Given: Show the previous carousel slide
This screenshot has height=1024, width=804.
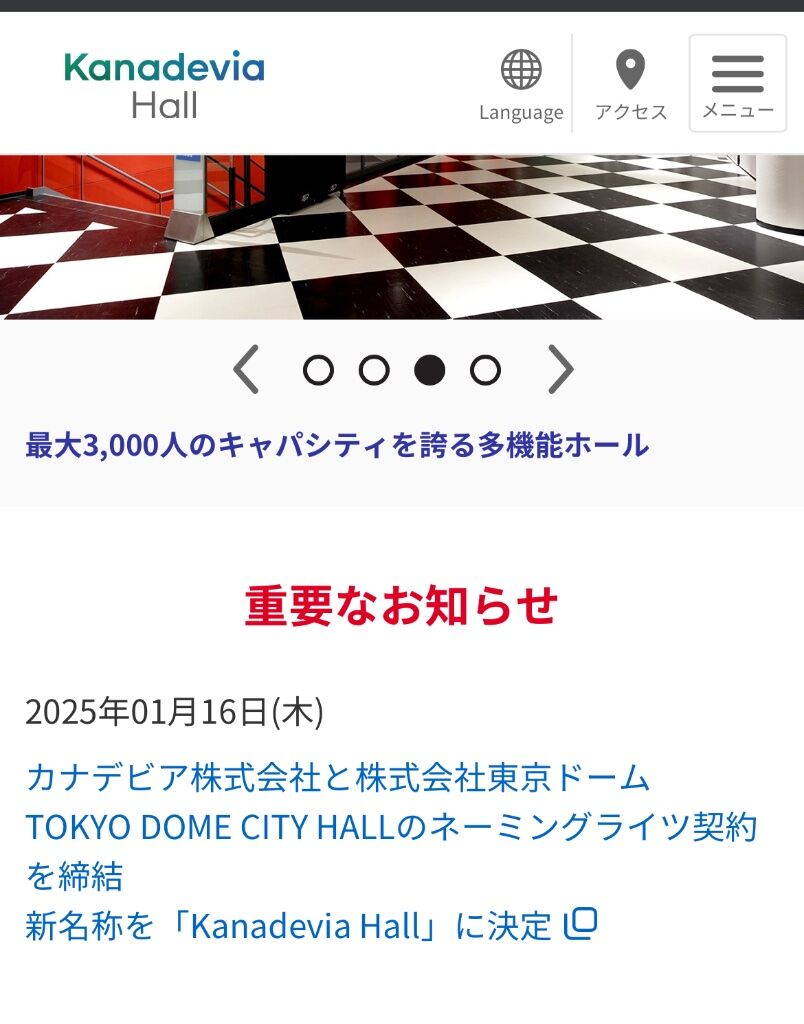Looking at the screenshot, I should click(x=246, y=370).
